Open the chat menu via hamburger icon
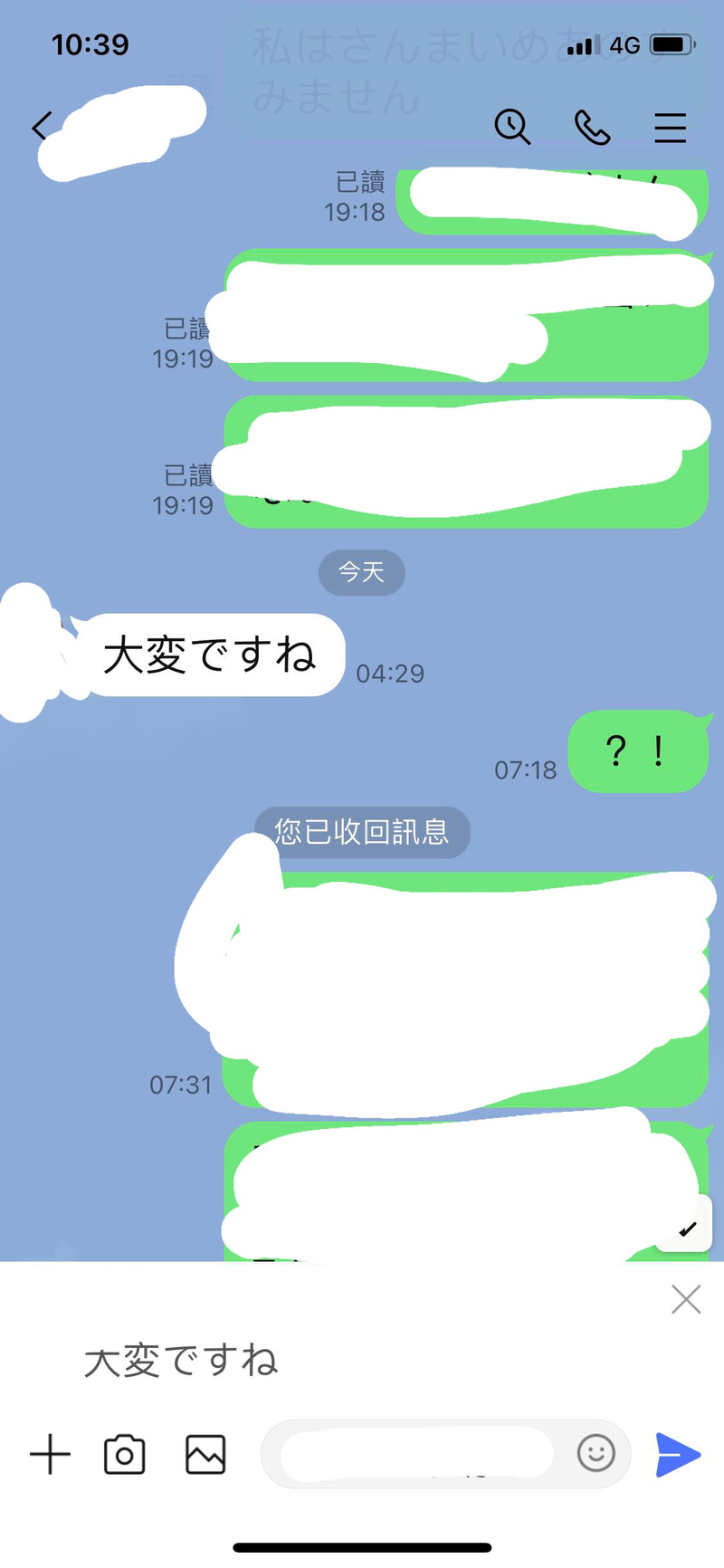The width and height of the screenshot is (724, 1568). tap(670, 129)
